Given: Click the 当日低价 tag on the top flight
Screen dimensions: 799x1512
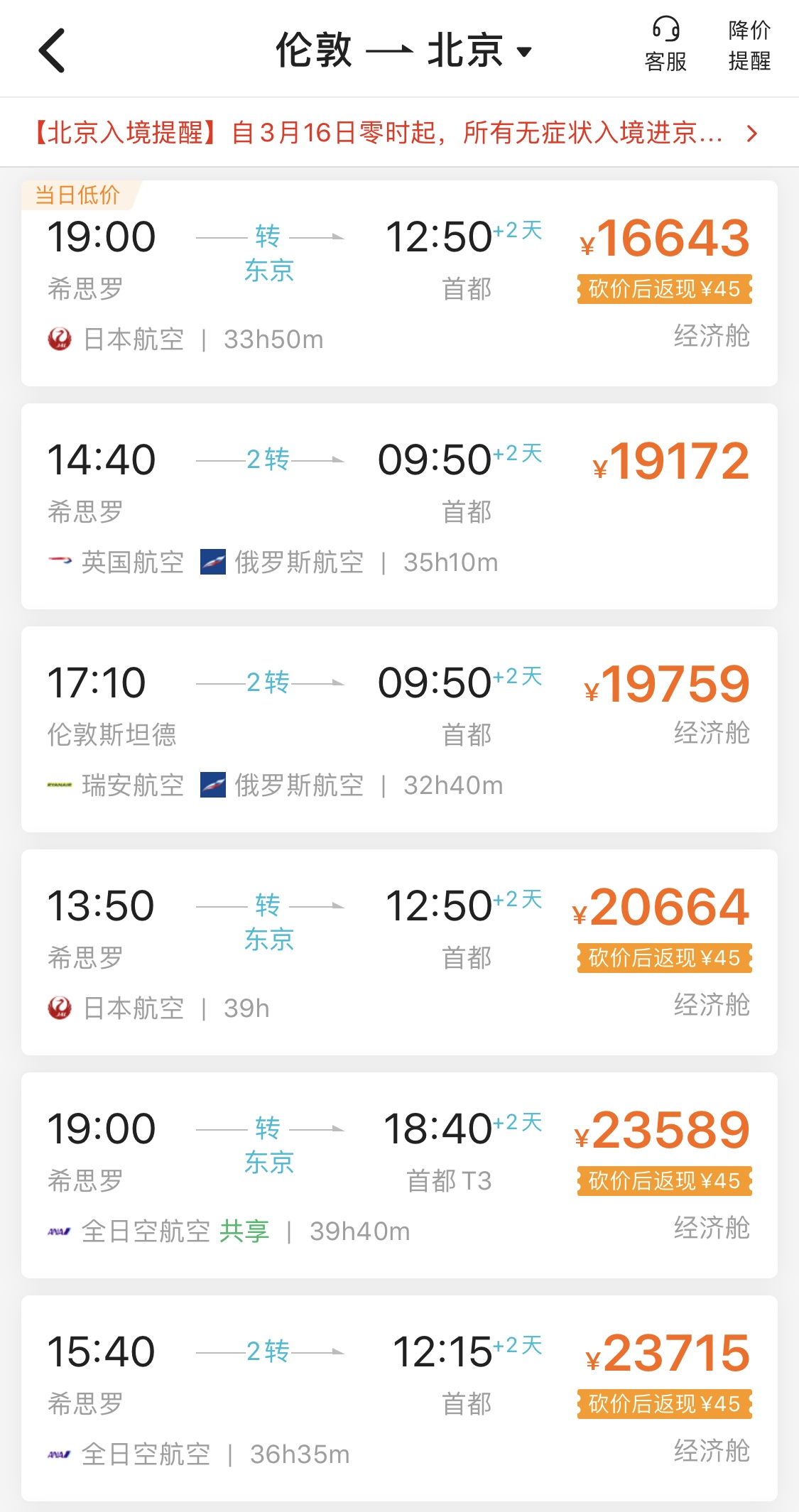Looking at the screenshot, I should click(x=78, y=194).
